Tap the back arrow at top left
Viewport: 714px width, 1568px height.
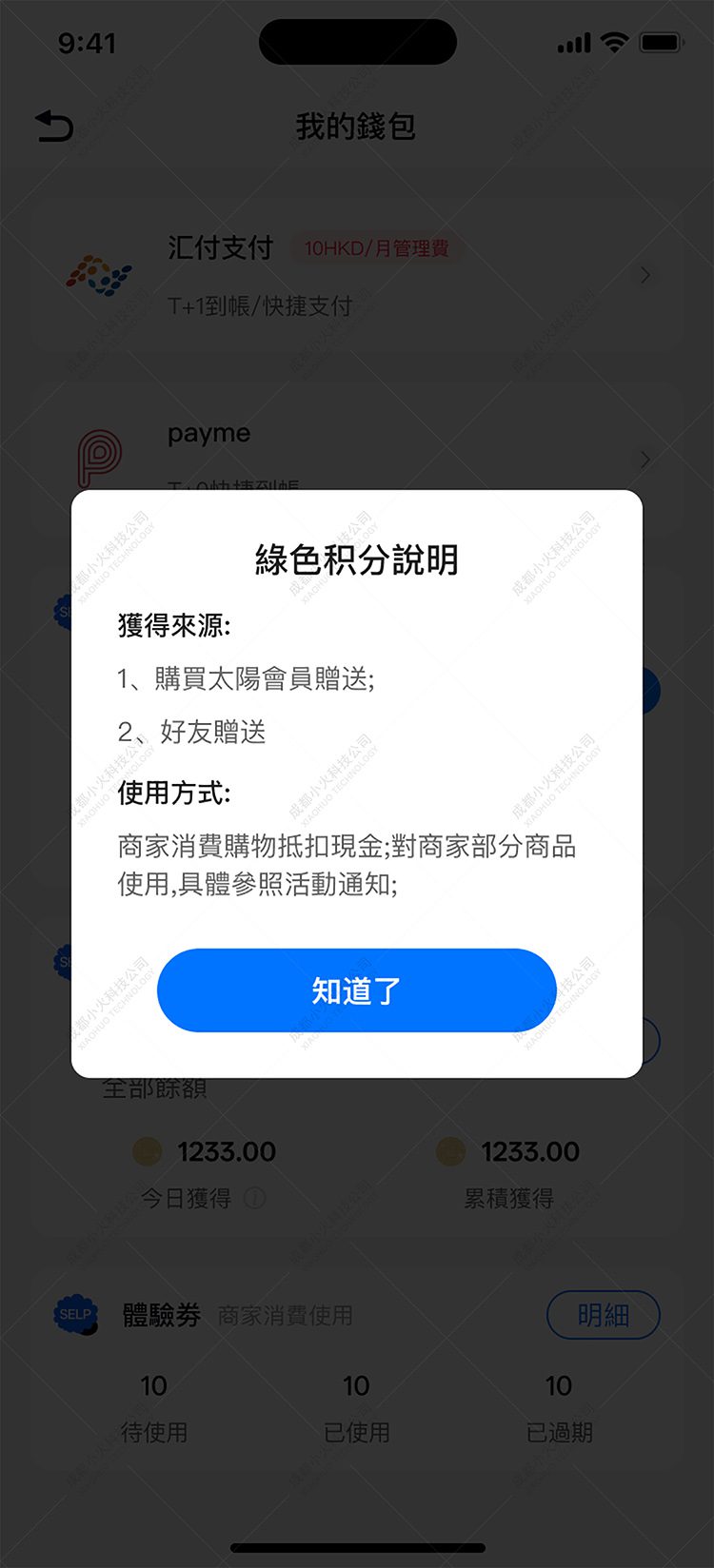55,125
